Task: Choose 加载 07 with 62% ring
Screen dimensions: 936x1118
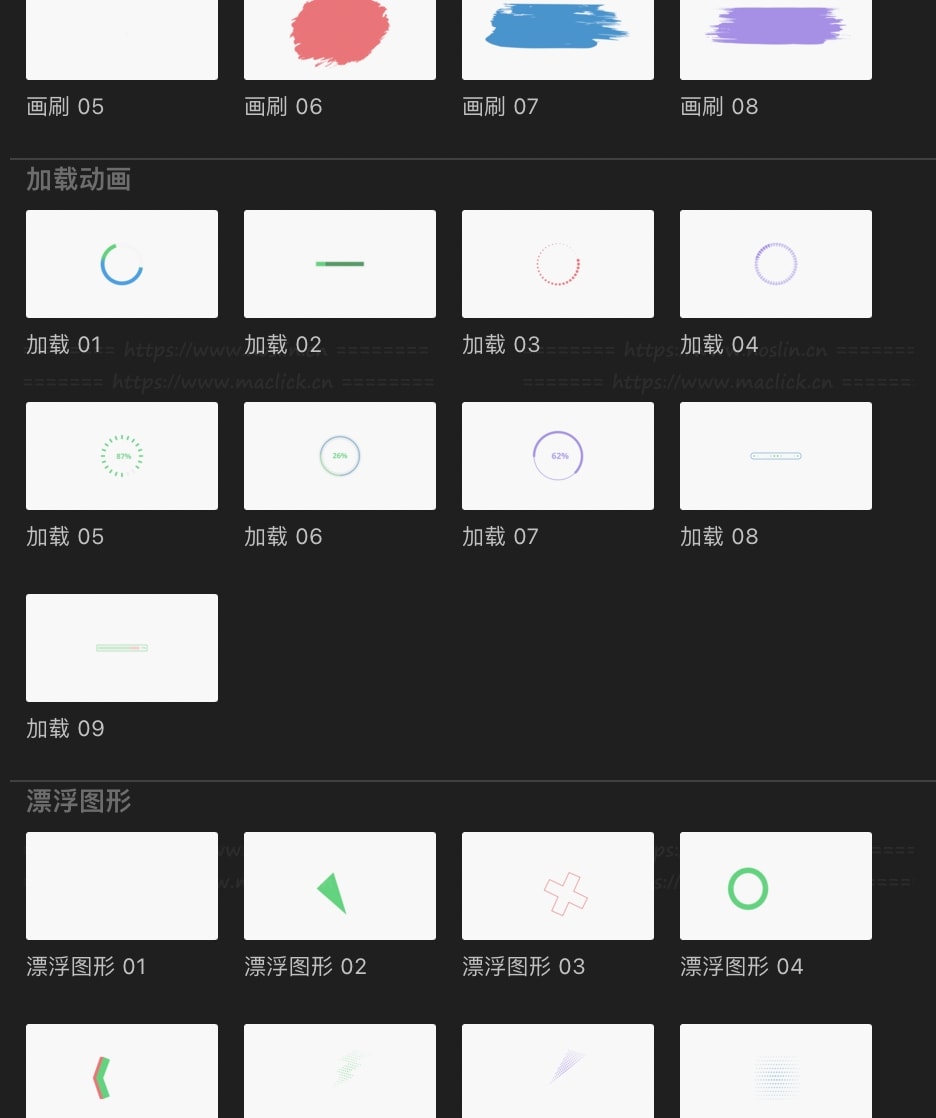Action: click(558, 456)
